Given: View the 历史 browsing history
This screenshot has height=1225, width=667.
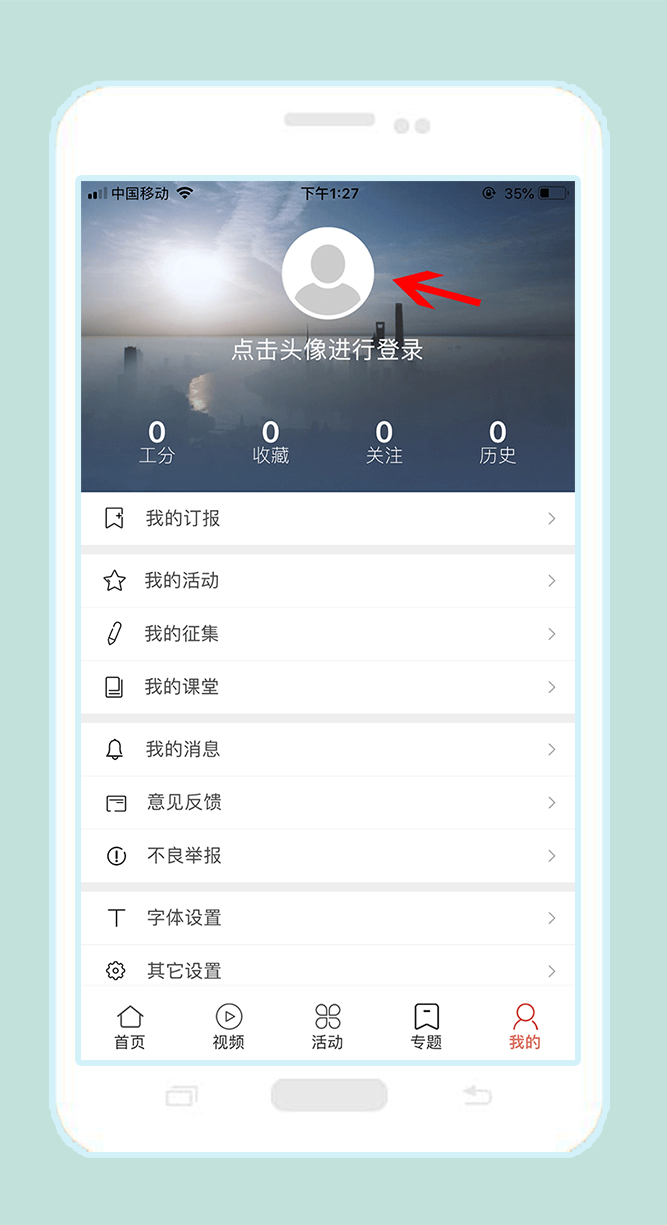Looking at the screenshot, I should [497, 442].
